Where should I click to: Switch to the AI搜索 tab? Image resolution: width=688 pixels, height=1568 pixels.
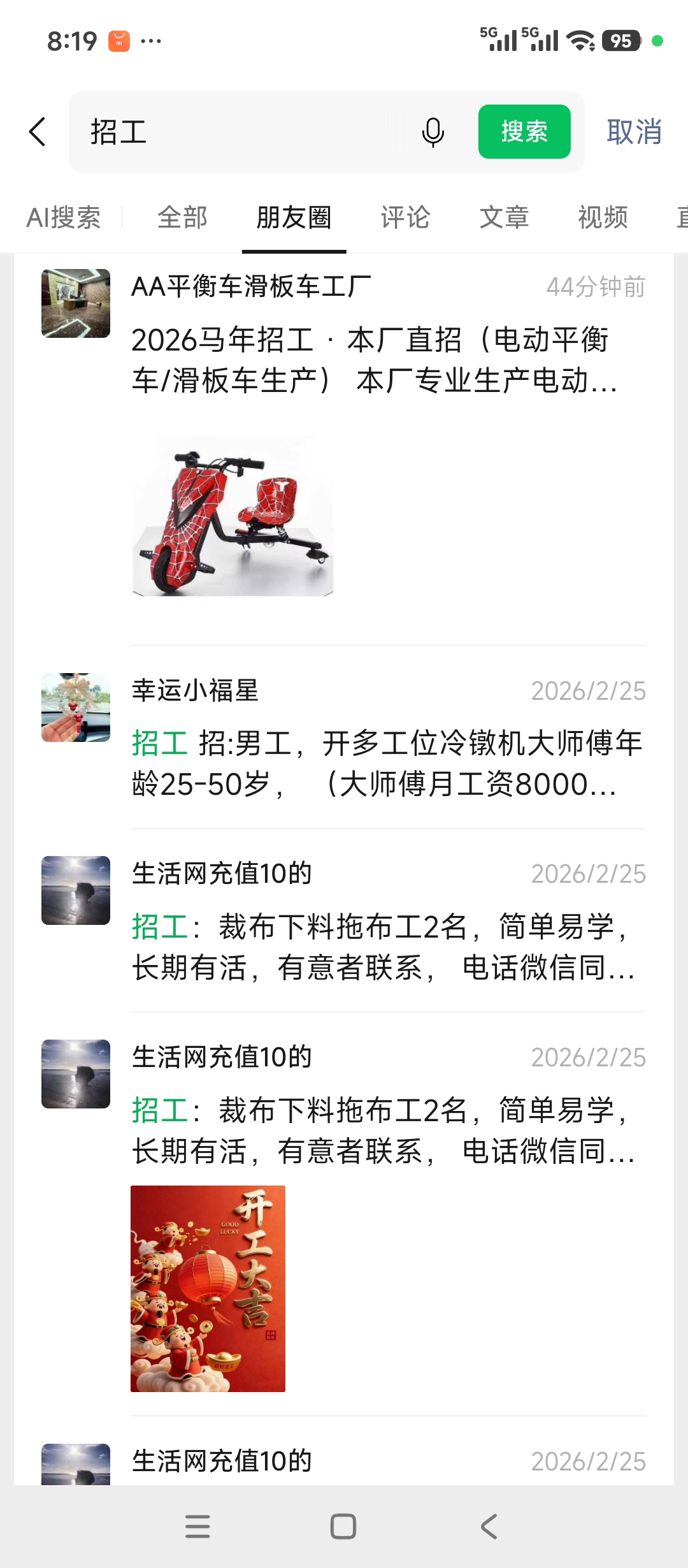tap(64, 217)
